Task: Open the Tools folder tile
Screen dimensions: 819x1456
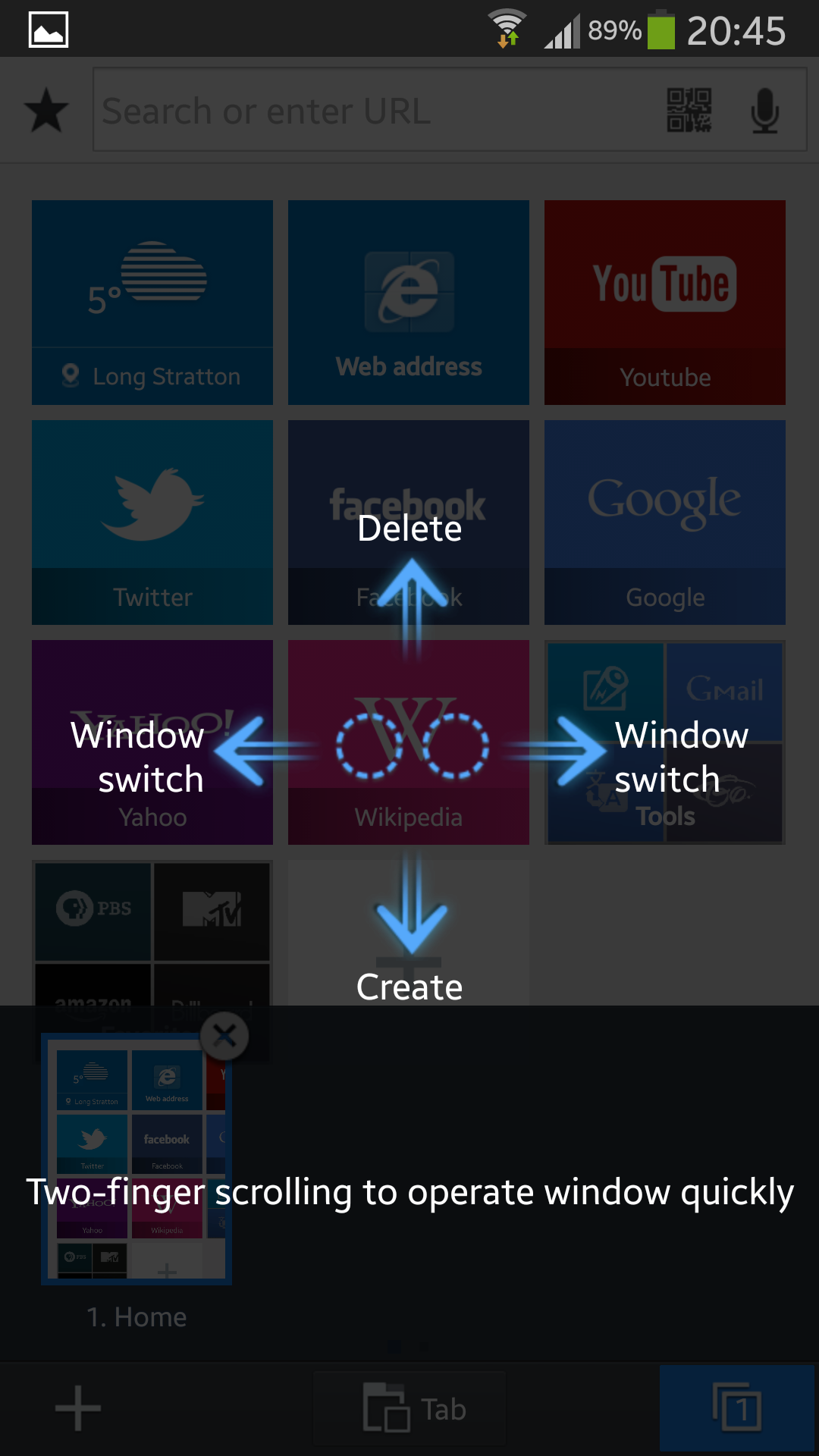Action: [665, 742]
